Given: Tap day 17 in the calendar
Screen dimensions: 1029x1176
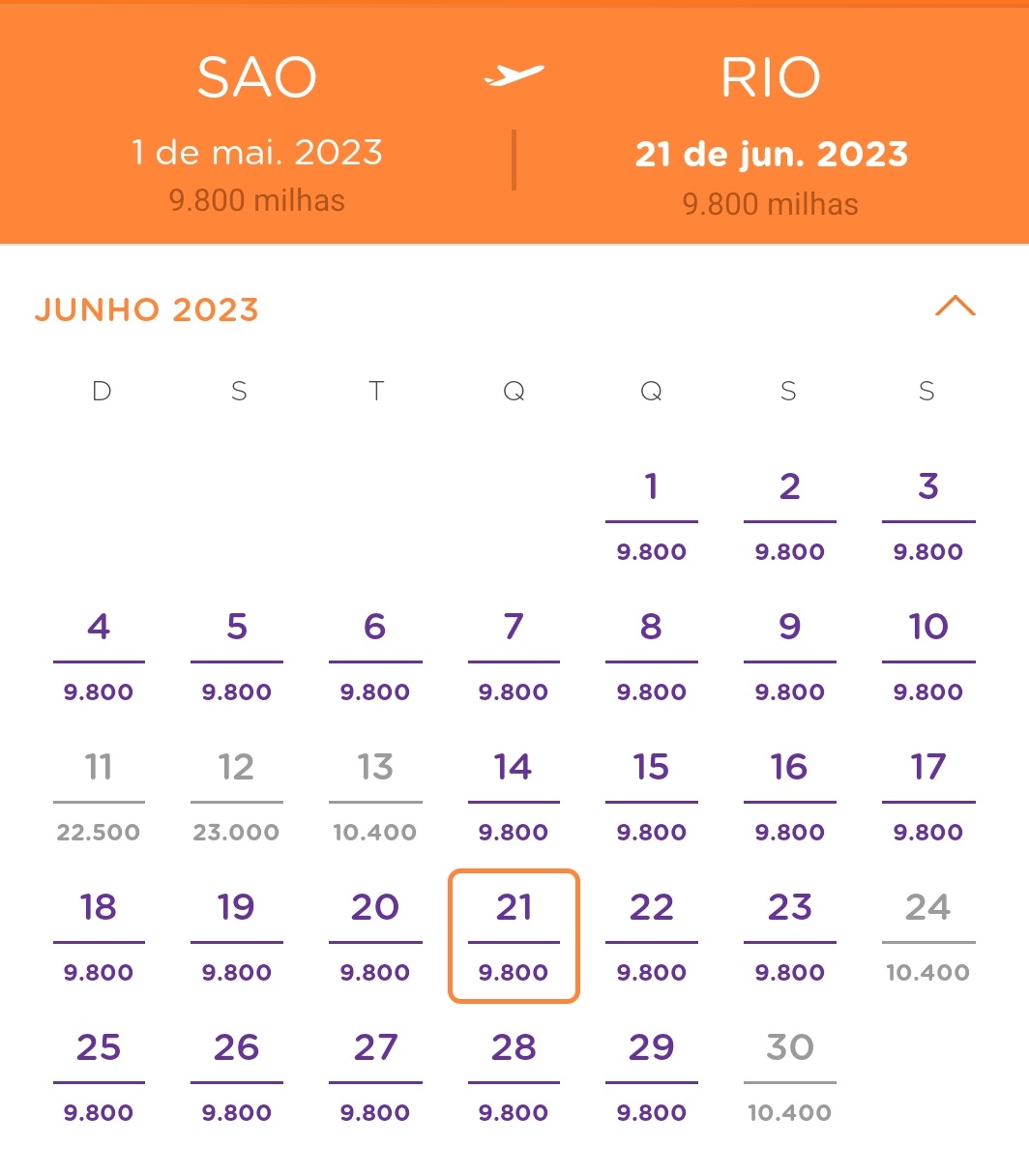Looking at the screenshot, I should pos(928,794).
